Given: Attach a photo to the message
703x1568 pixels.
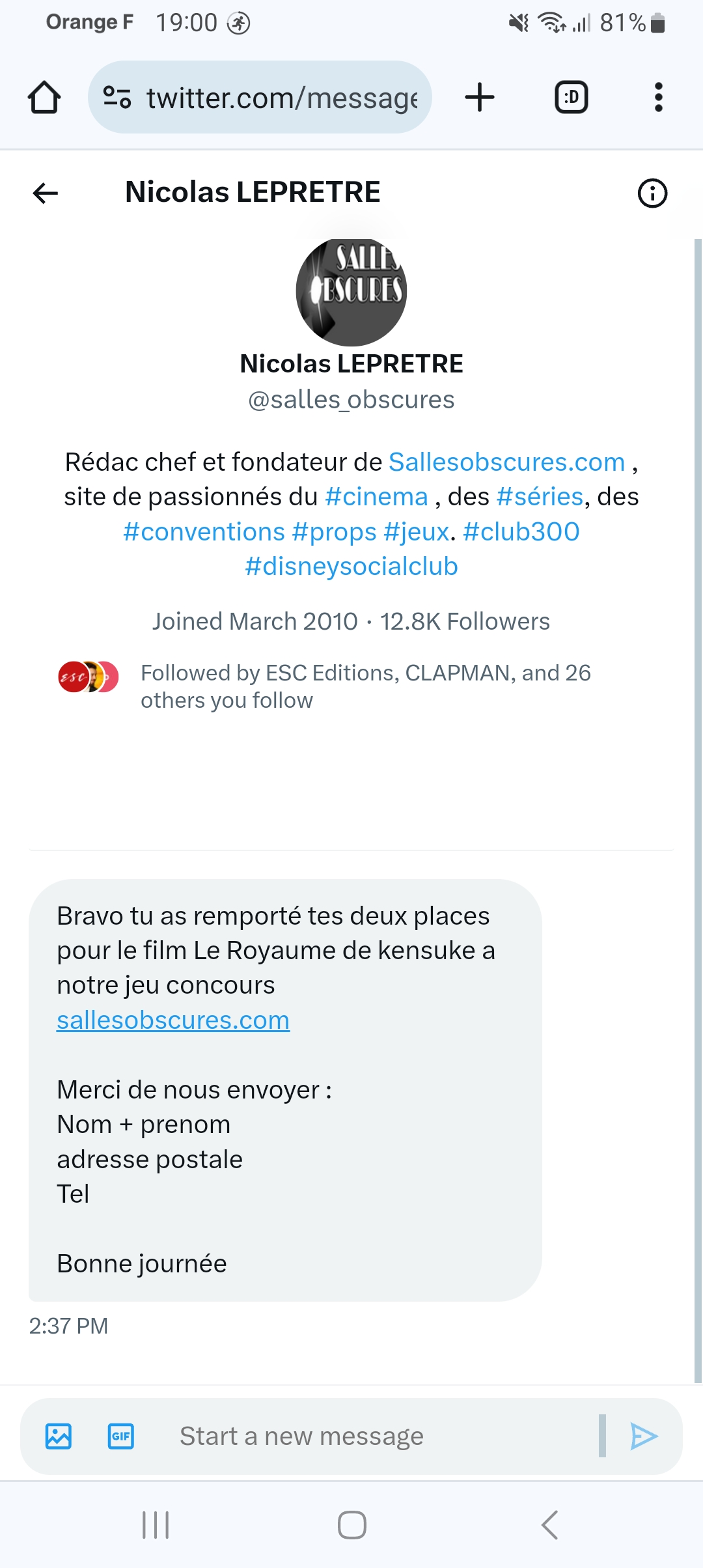Looking at the screenshot, I should point(59,1436).
